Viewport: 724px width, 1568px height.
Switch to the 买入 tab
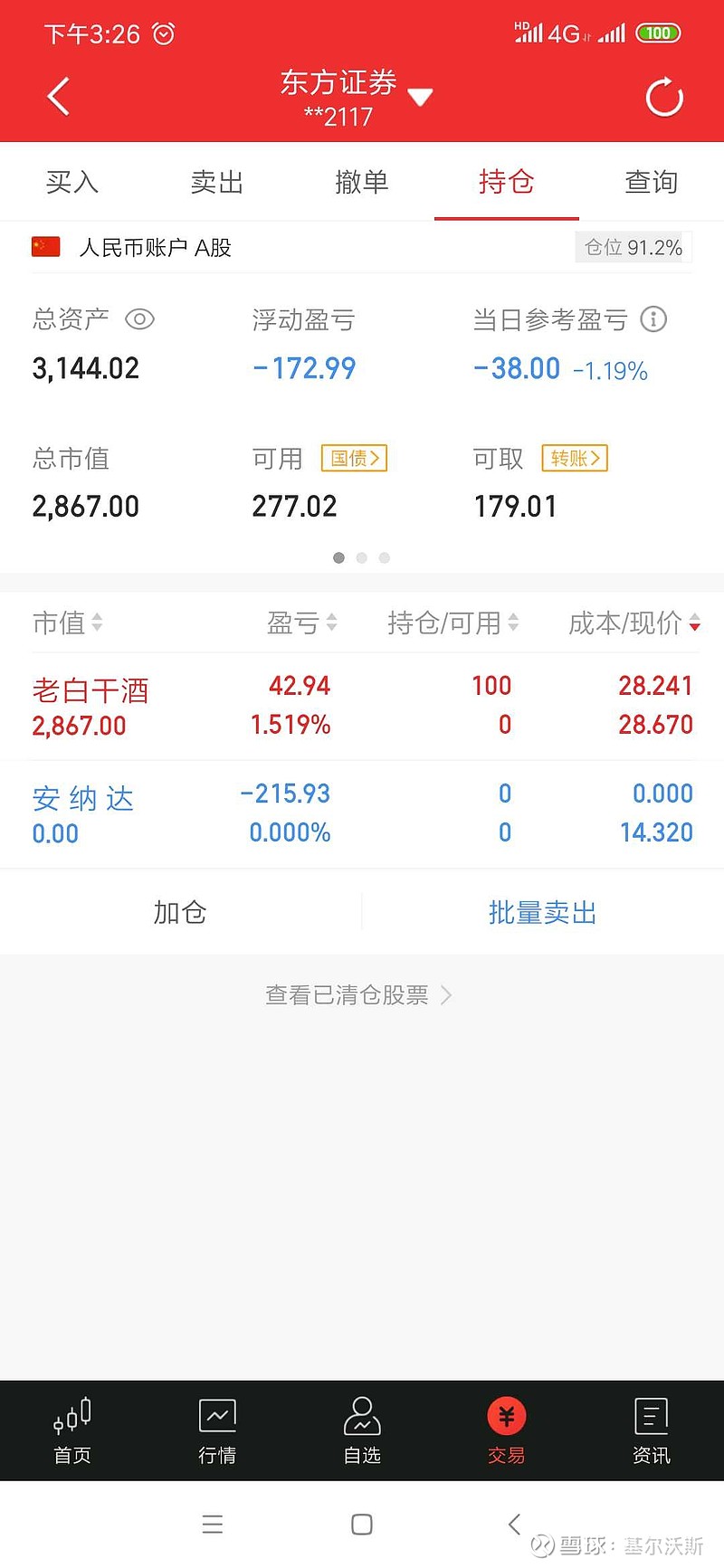[71, 182]
